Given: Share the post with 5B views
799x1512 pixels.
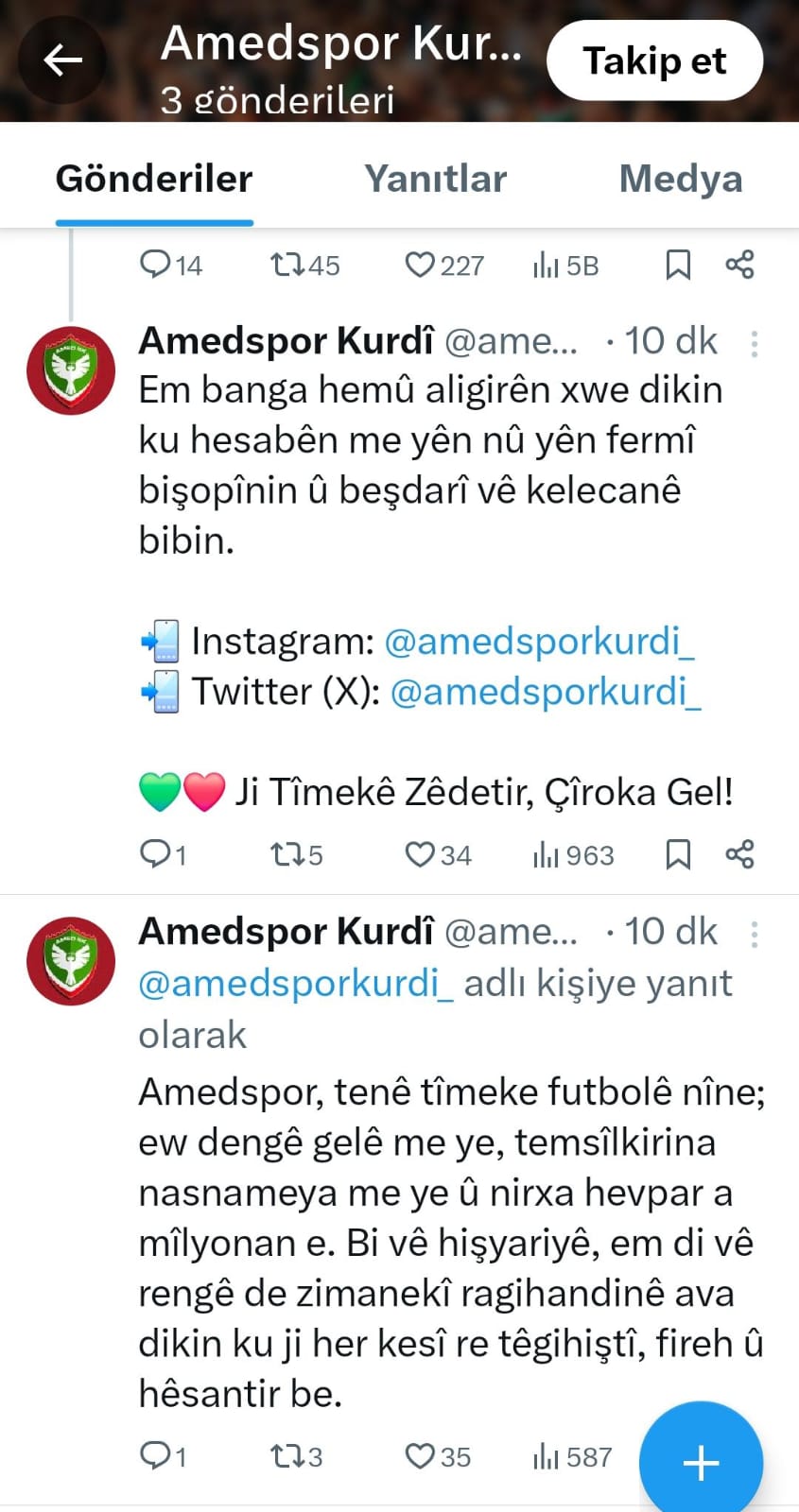Looking at the screenshot, I should click(739, 265).
